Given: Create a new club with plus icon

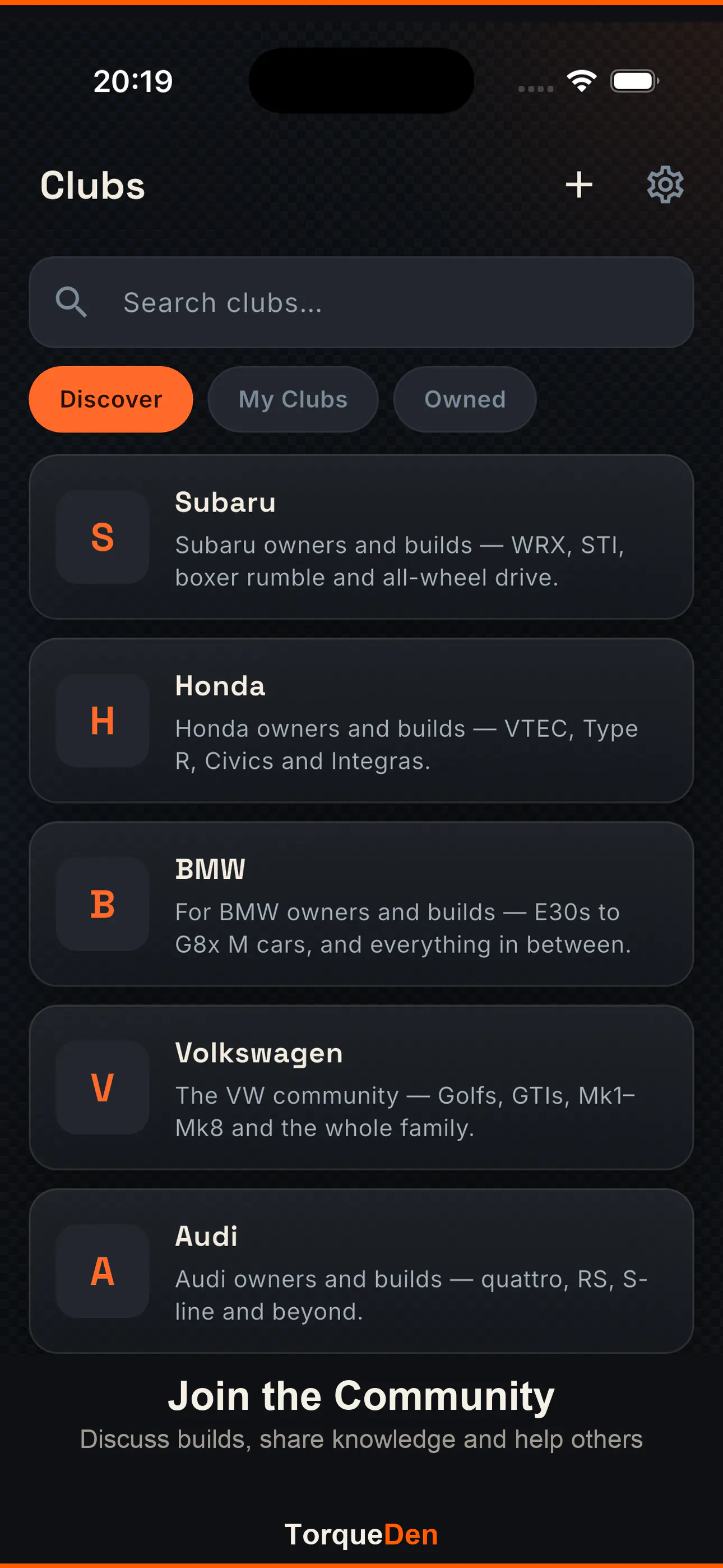Looking at the screenshot, I should point(579,185).
